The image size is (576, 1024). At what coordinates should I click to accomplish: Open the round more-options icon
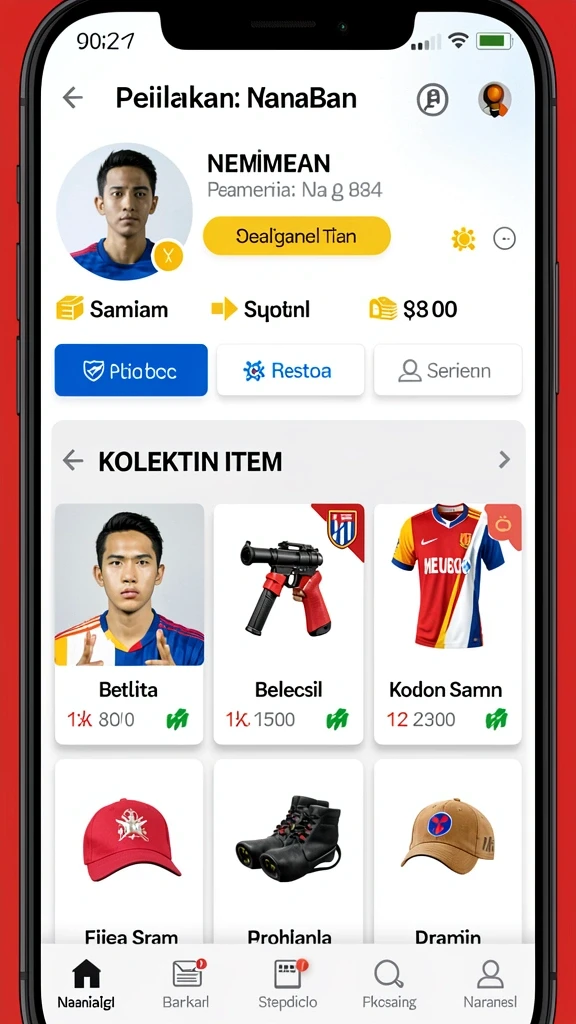[504, 239]
